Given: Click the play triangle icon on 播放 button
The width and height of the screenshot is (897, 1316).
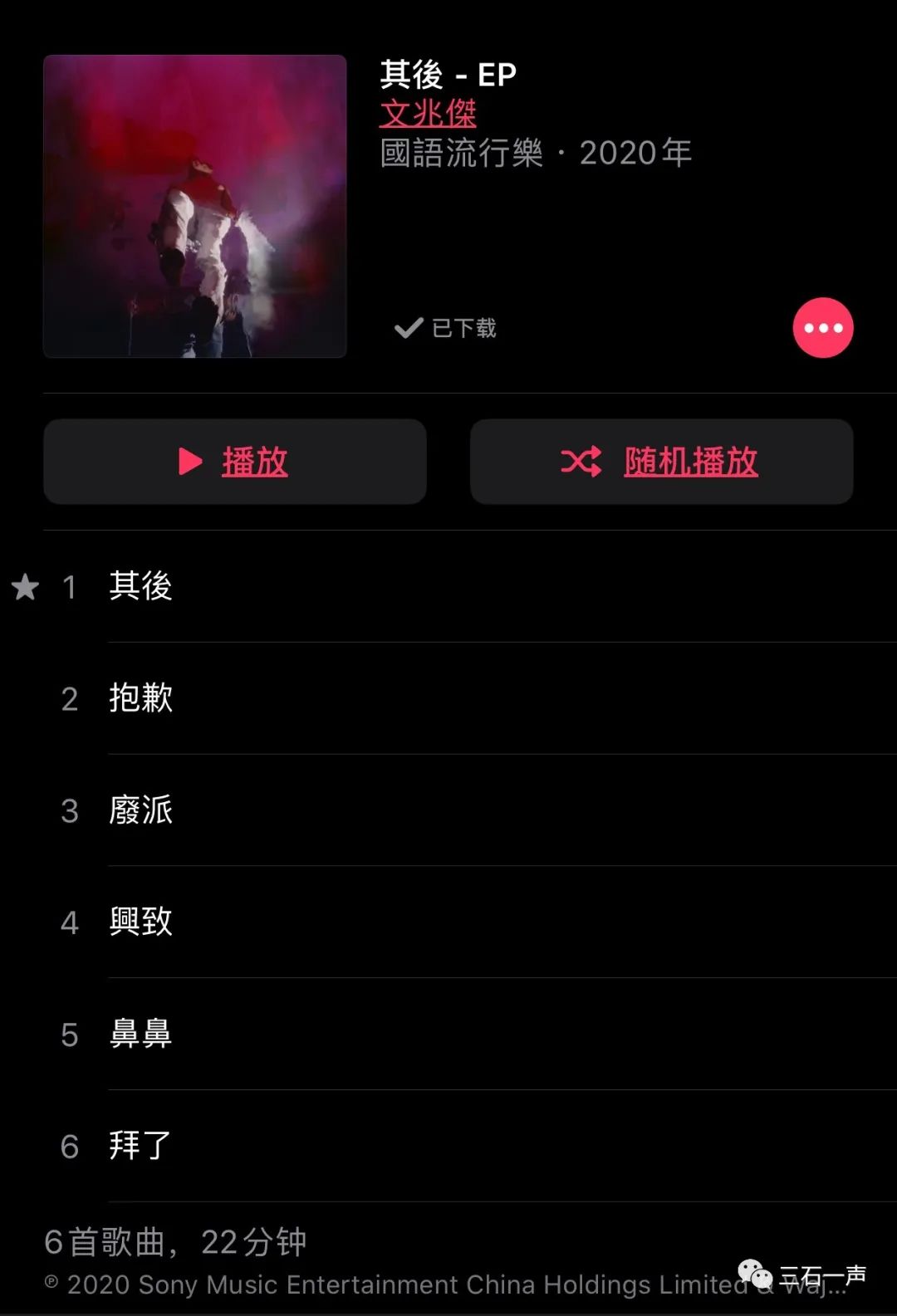Looking at the screenshot, I should coord(189,462).
